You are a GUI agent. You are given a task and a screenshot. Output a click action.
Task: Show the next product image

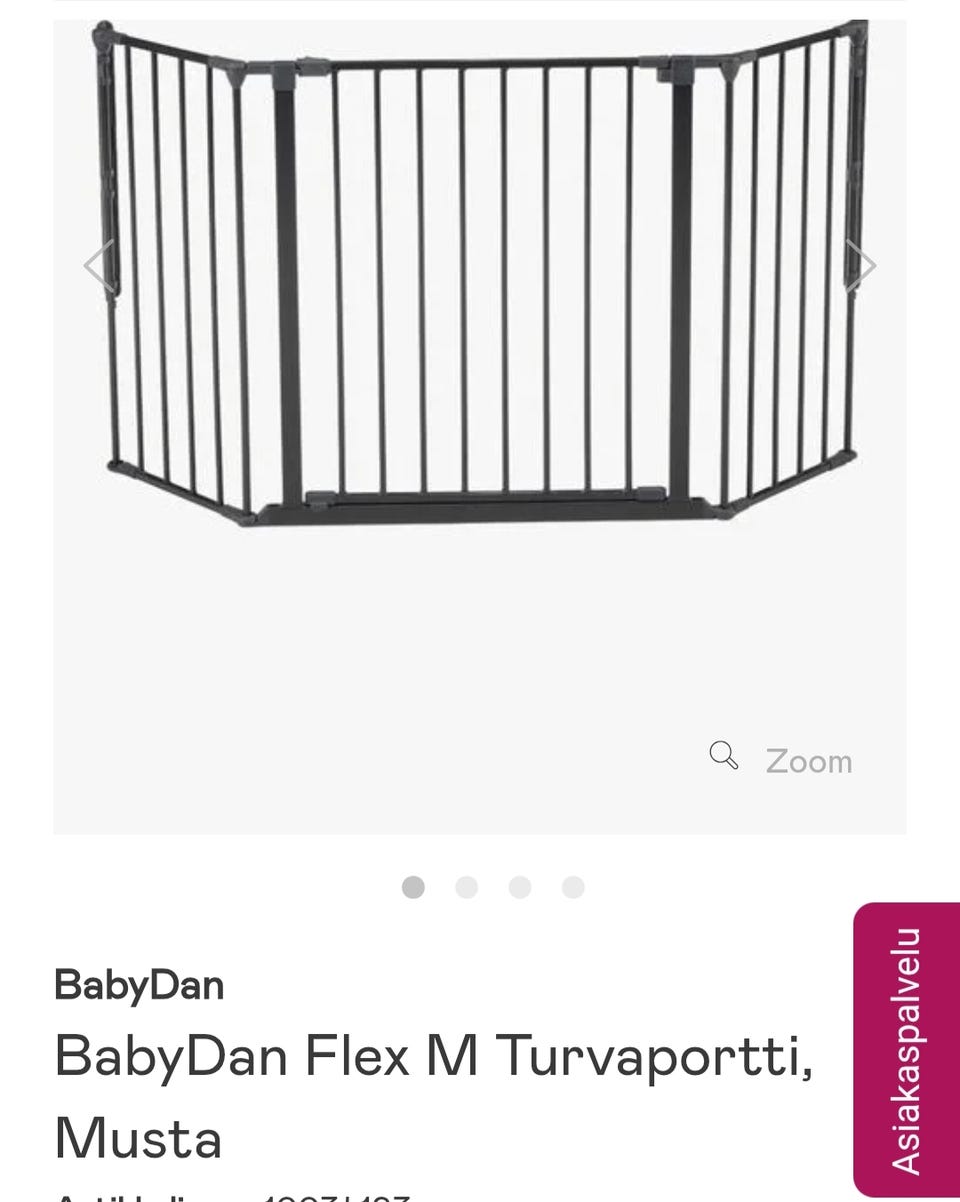tap(859, 266)
